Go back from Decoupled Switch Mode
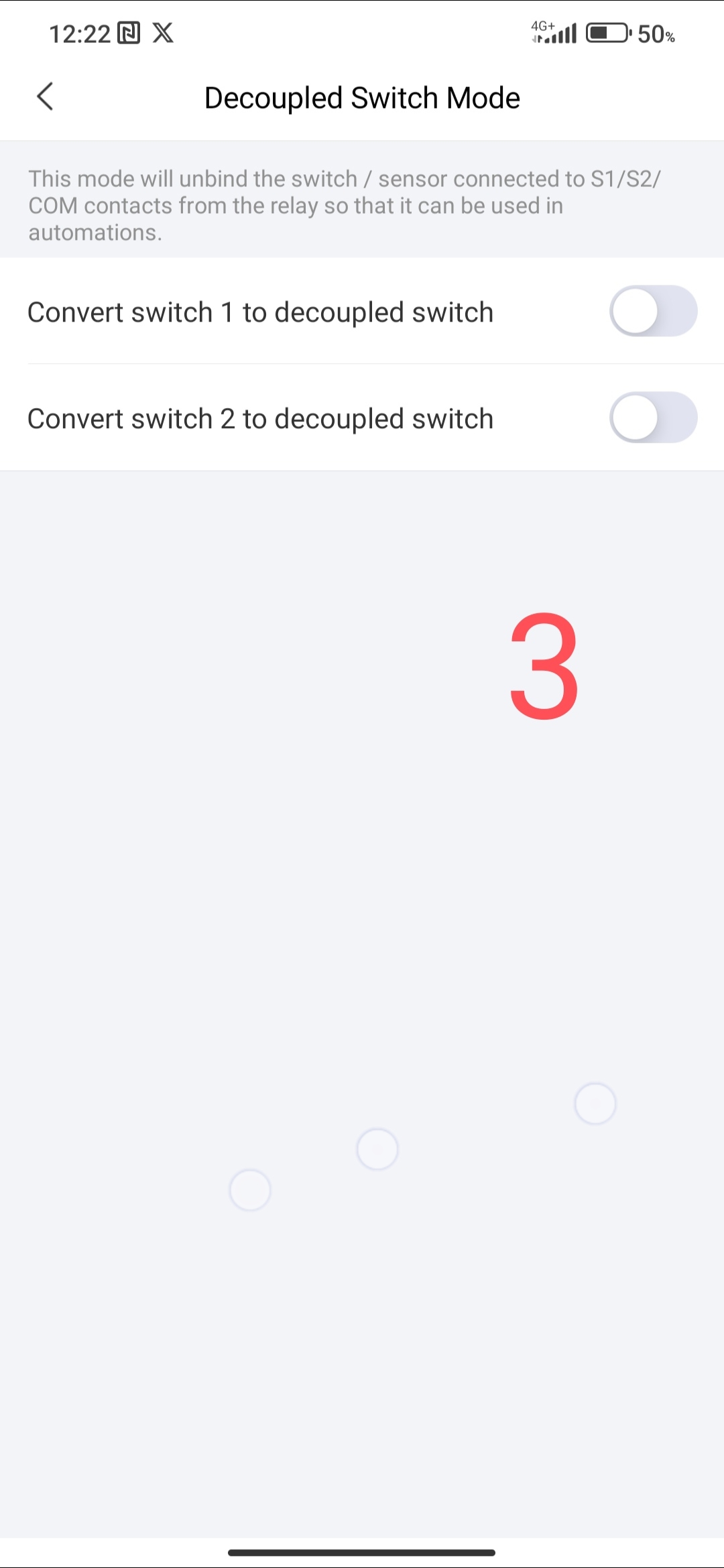This screenshot has height=1568, width=724. 45,97
